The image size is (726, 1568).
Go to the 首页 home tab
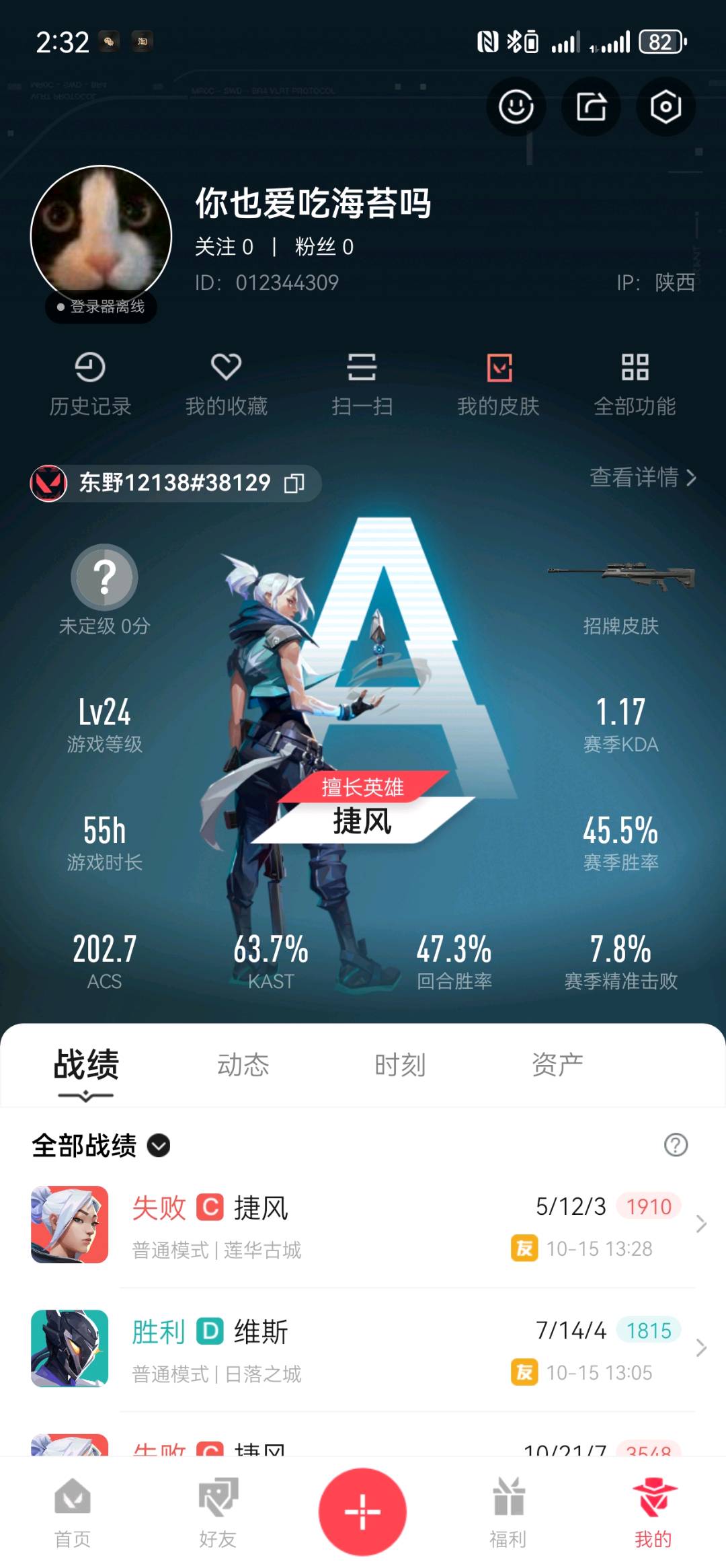tap(73, 1511)
